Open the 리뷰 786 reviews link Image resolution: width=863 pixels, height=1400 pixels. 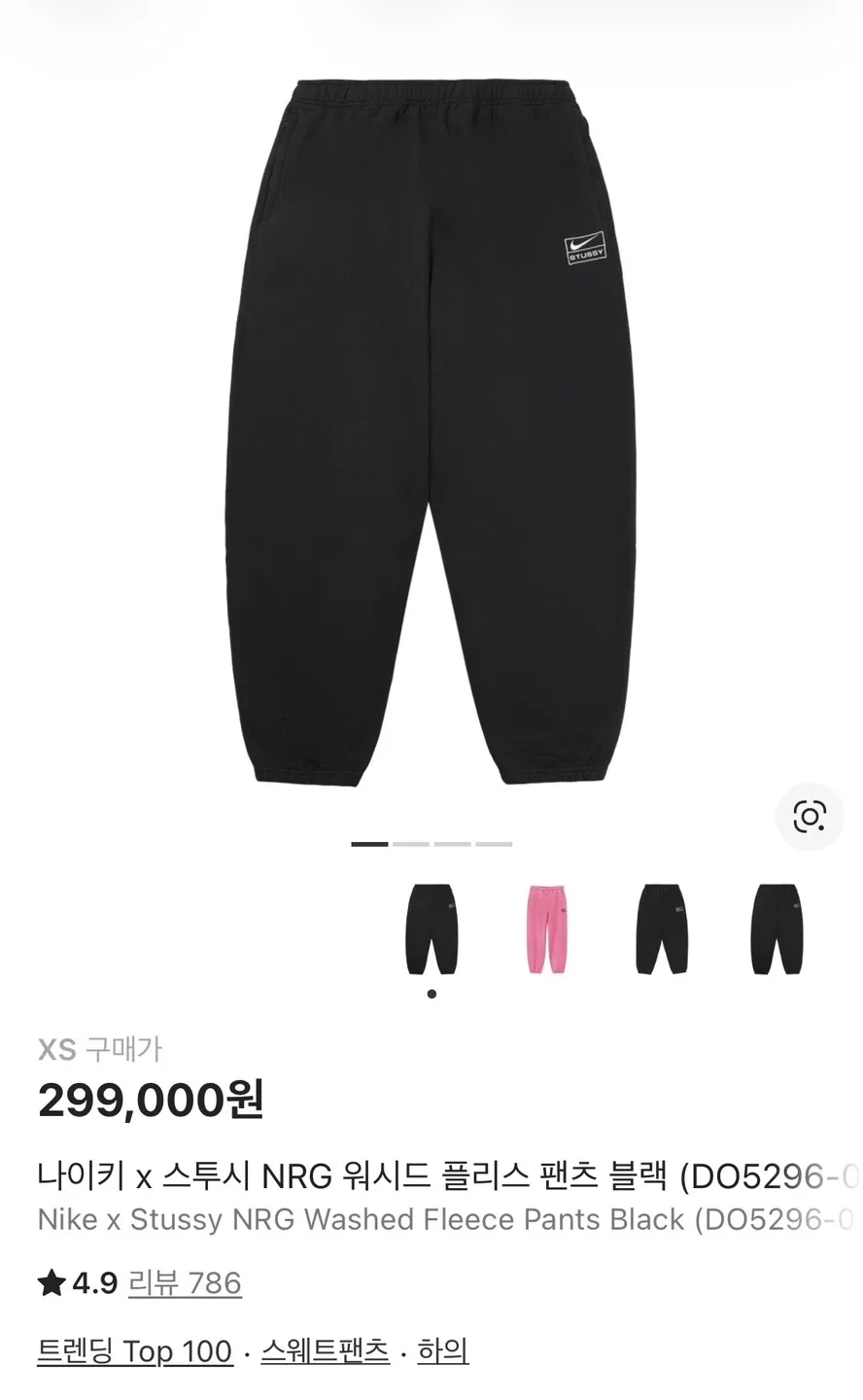(183, 1282)
